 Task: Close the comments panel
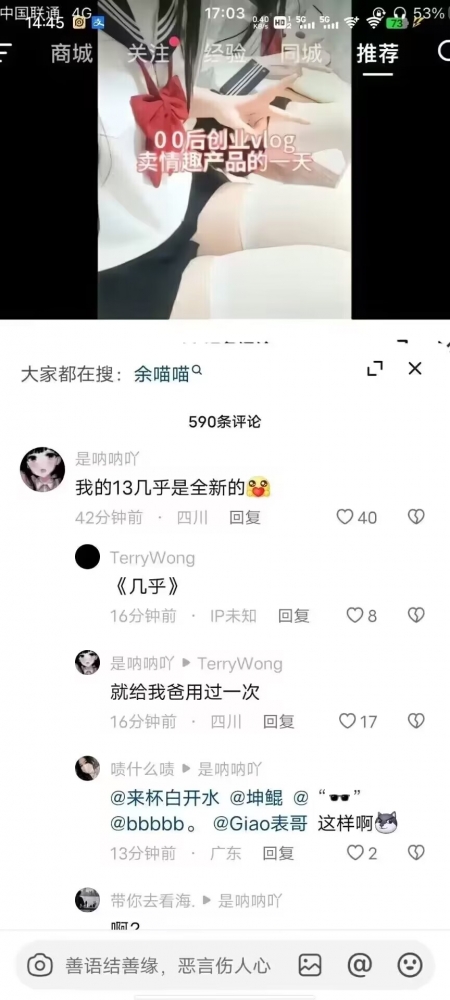pos(415,368)
